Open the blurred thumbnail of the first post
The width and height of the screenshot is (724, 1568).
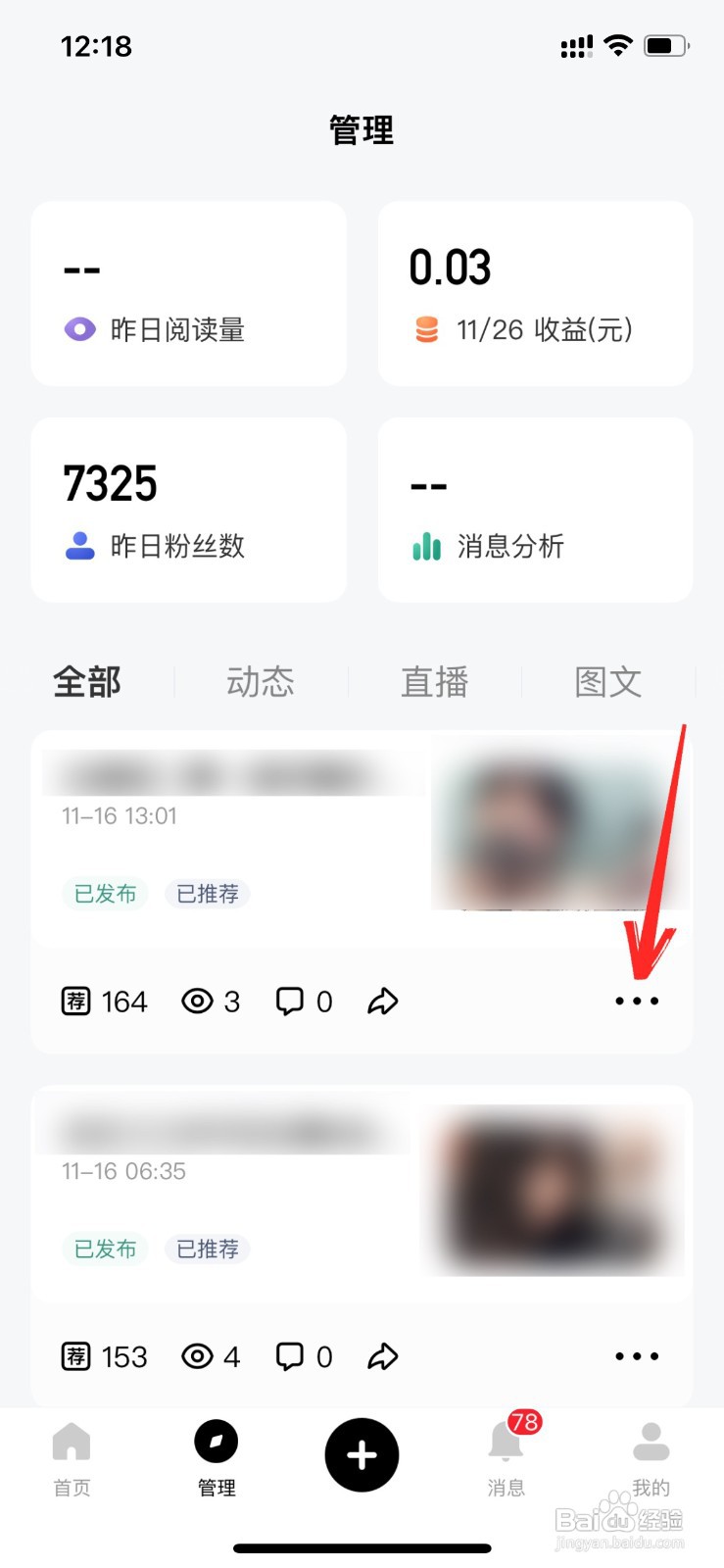pyautogui.click(x=558, y=826)
